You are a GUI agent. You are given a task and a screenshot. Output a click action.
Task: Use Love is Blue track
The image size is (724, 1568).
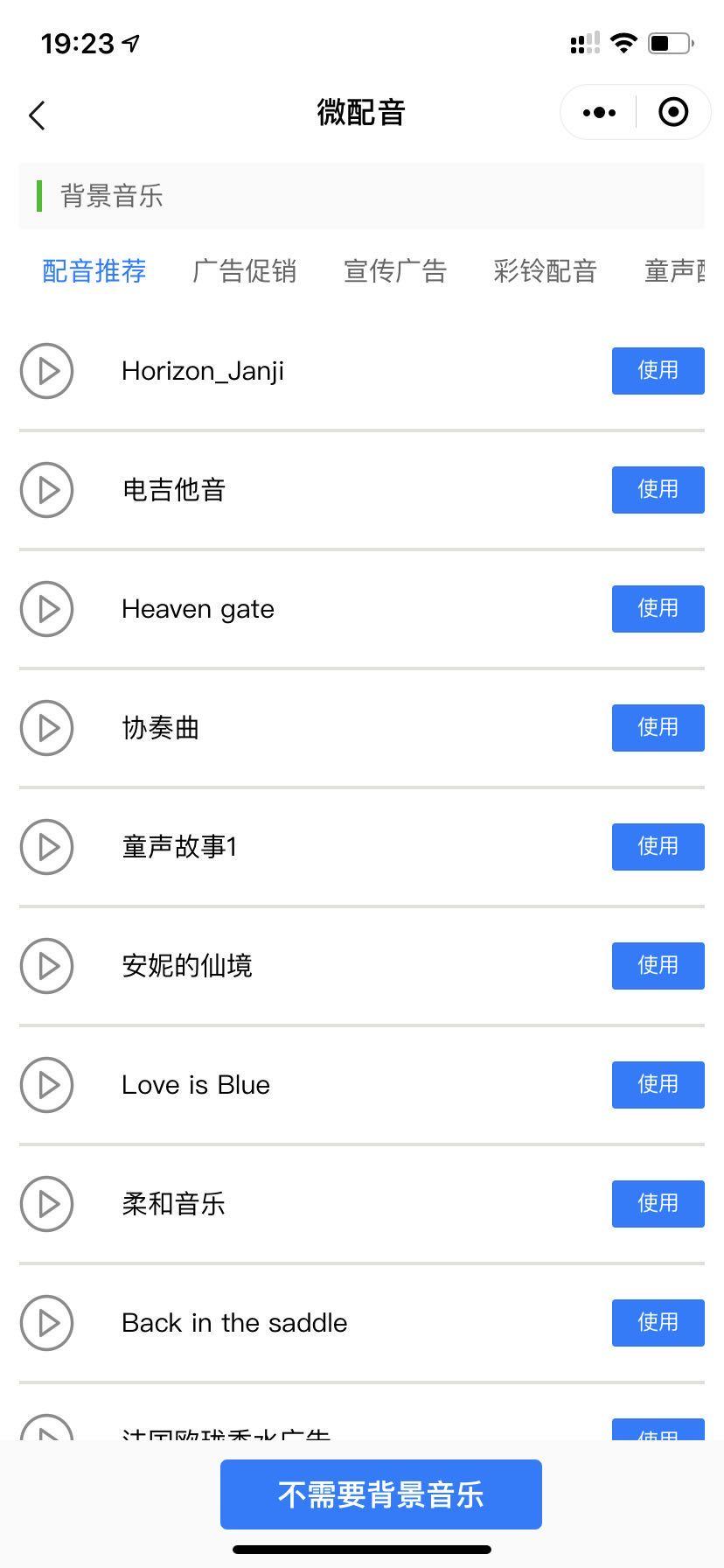pos(658,1085)
